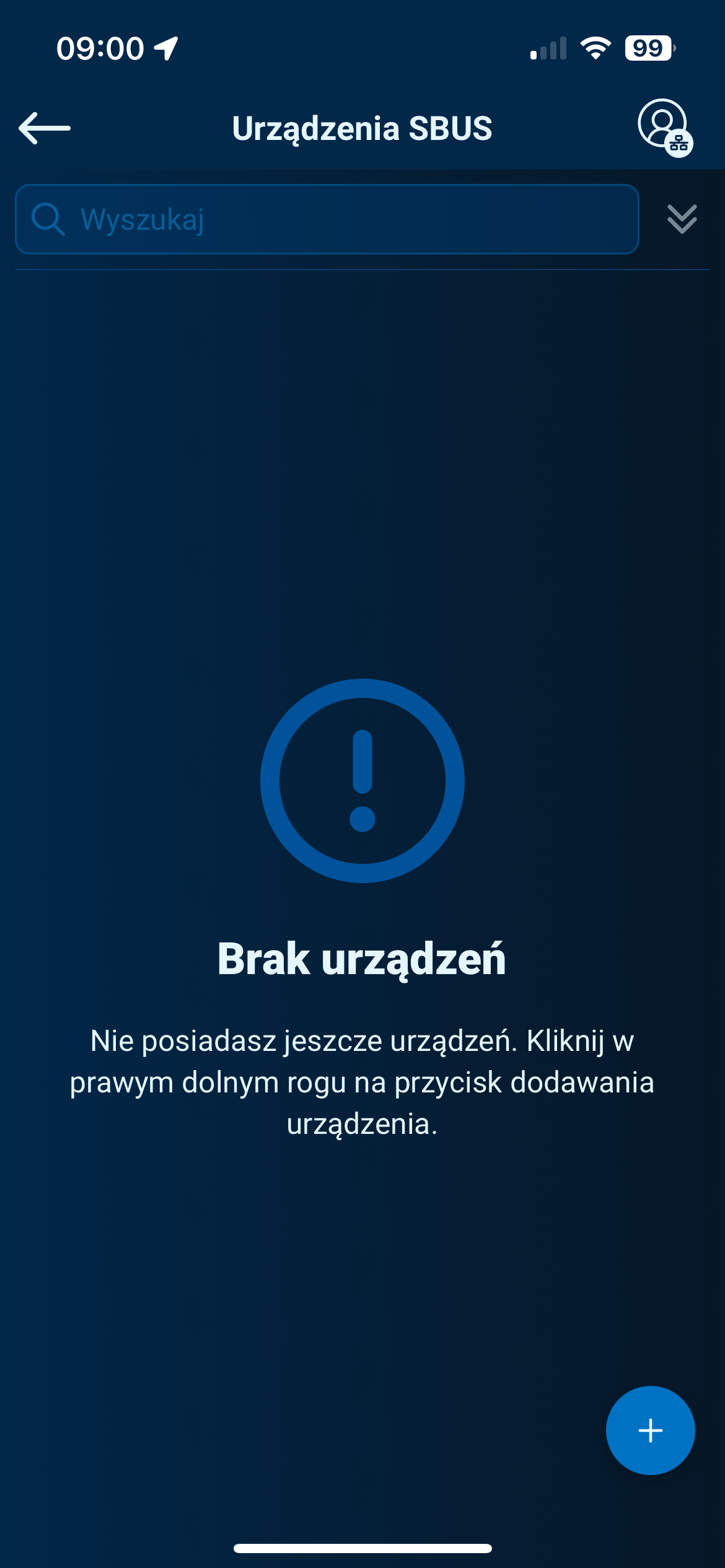Focus the Wyszukaj search field
The width and height of the screenshot is (725, 1568).
point(327,219)
